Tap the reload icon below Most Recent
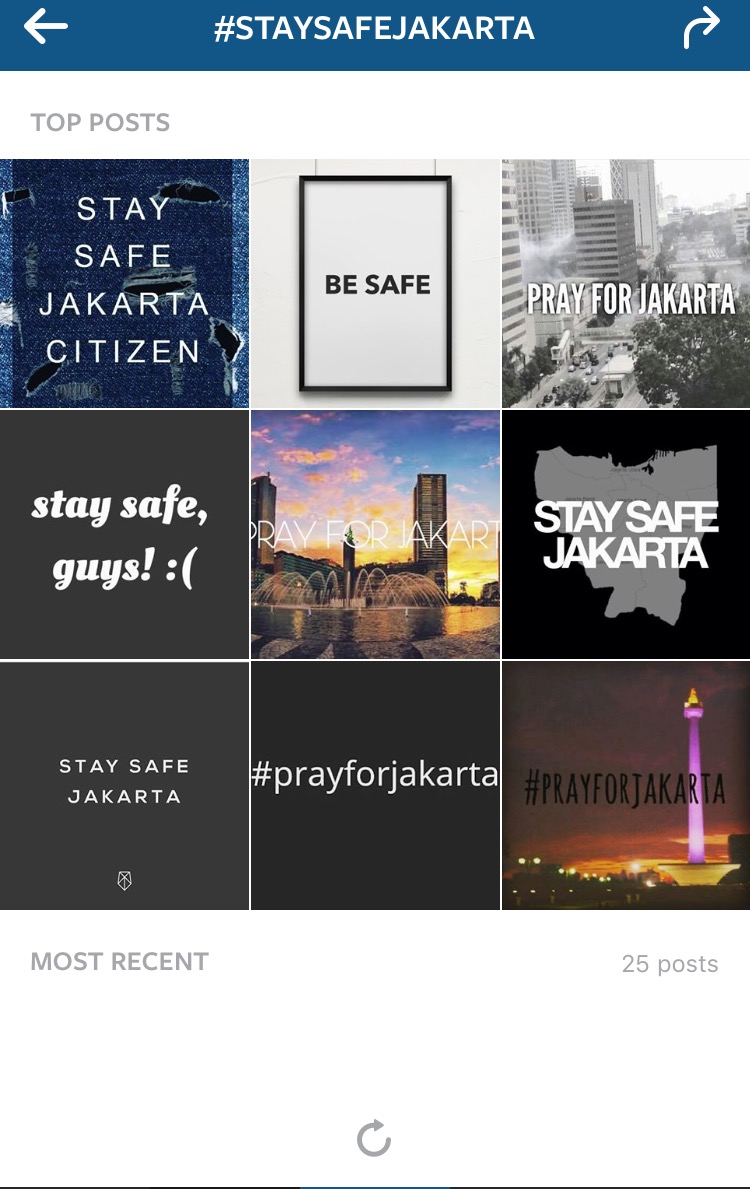Viewport: 750px width, 1189px height. click(374, 1138)
